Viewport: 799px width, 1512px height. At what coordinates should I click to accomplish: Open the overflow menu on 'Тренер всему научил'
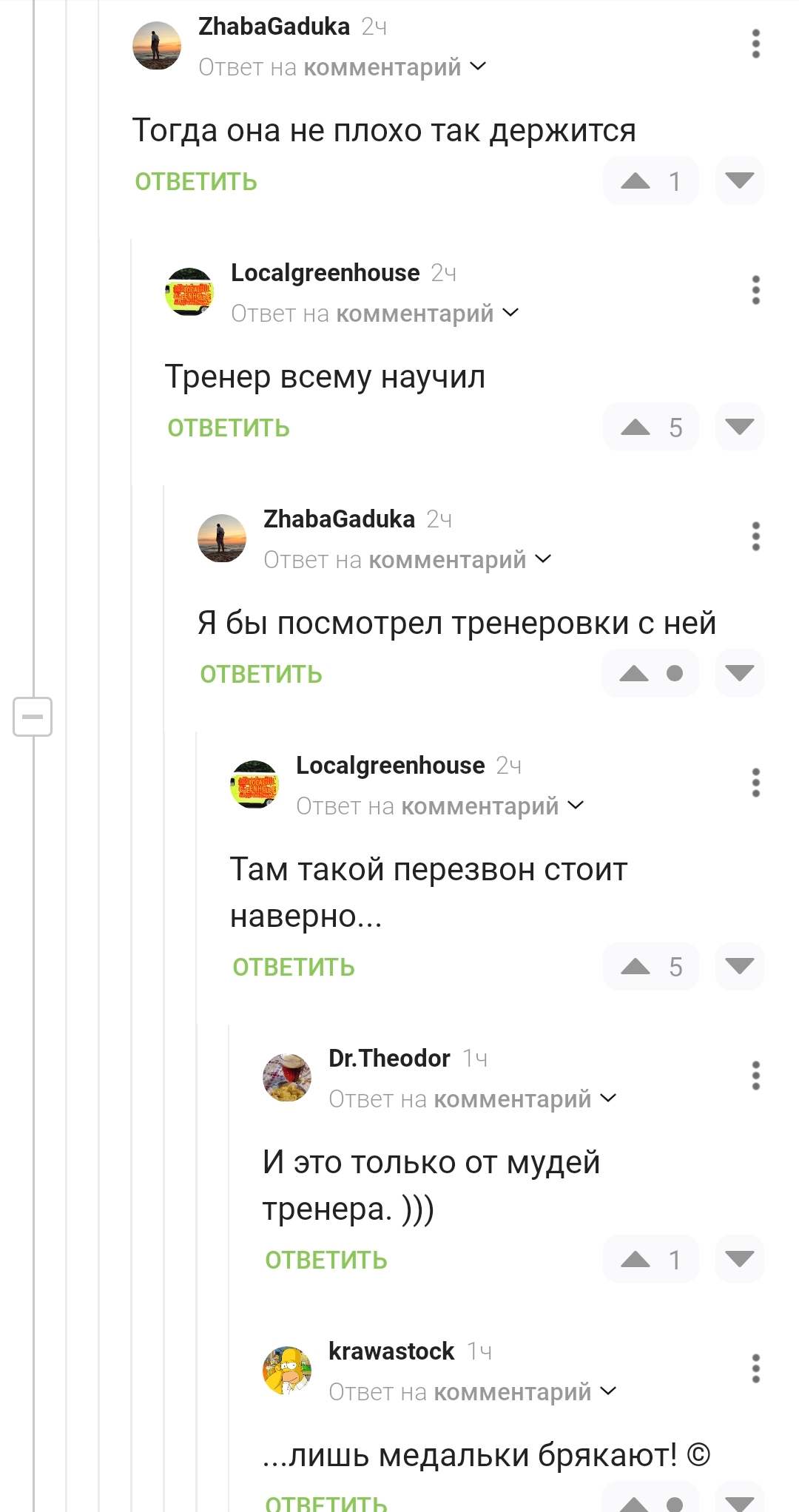click(x=755, y=290)
